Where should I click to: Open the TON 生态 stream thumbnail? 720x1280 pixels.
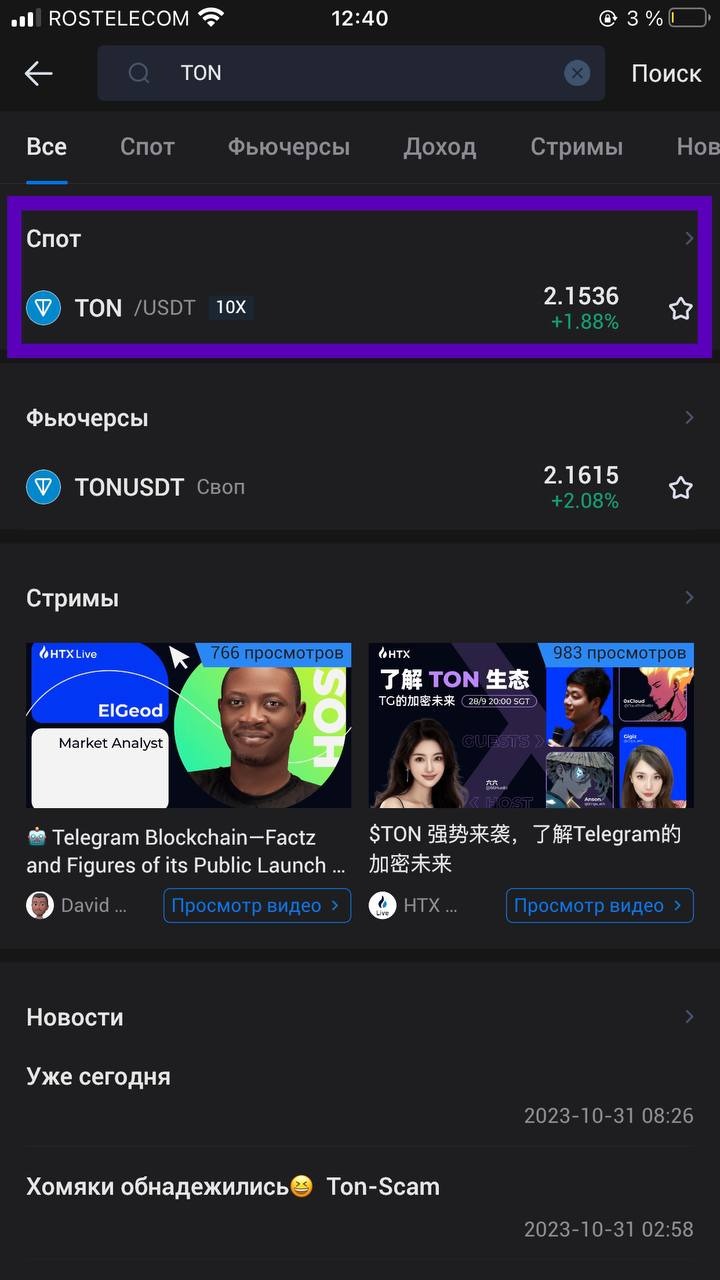(531, 725)
